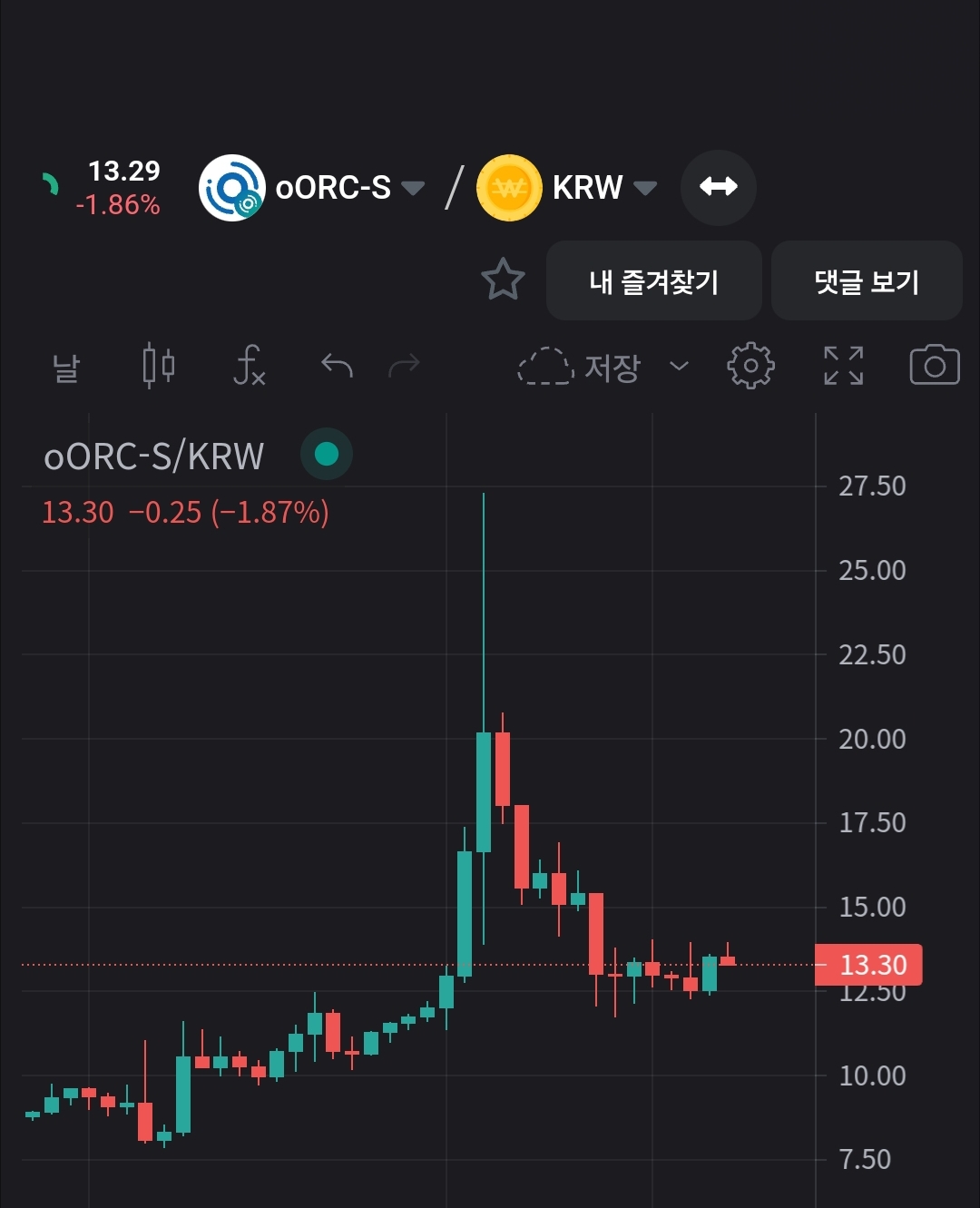Save the chart layout with 저장
Viewport: 980px width, 1208px height.
(x=581, y=367)
